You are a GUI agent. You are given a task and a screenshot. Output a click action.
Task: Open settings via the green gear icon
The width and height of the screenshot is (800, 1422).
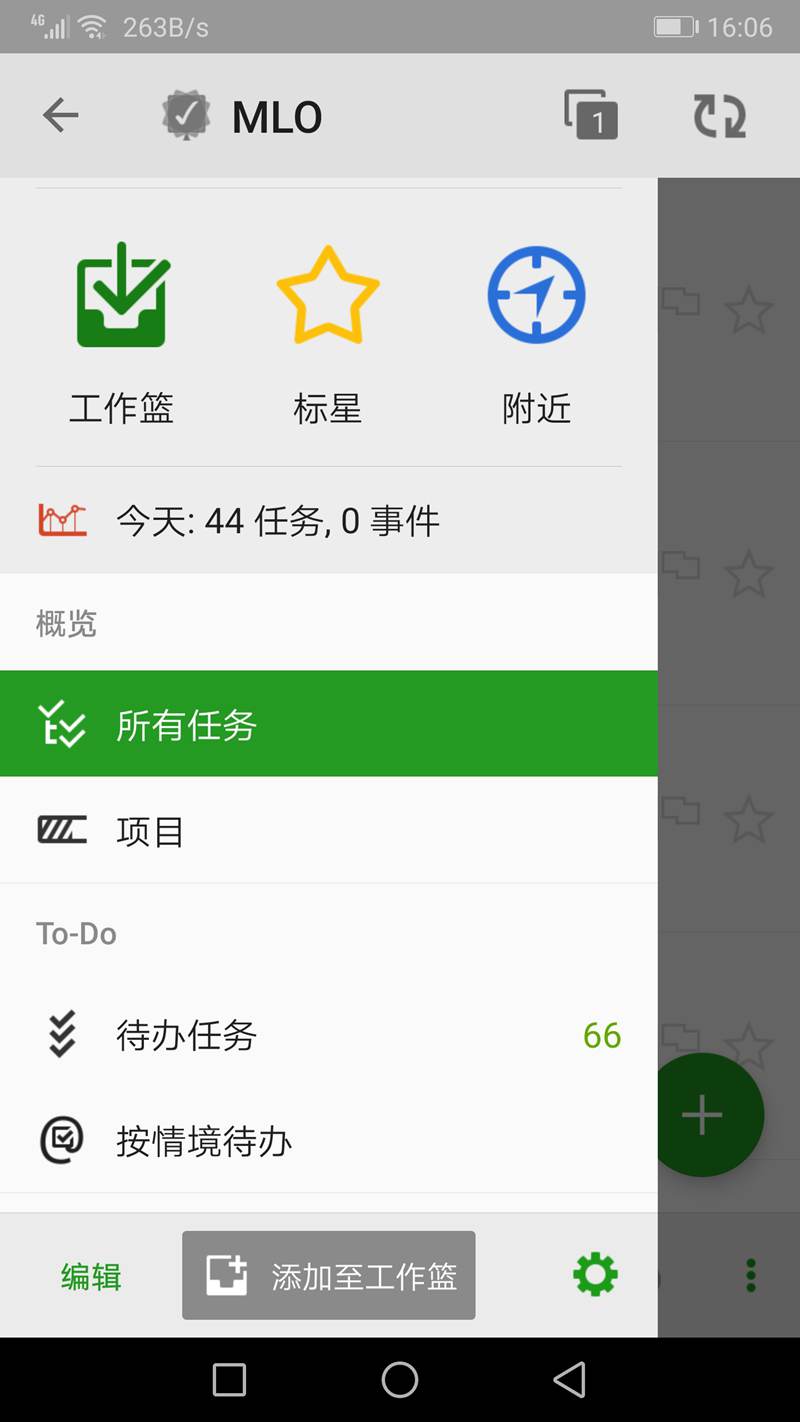click(x=595, y=1276)
